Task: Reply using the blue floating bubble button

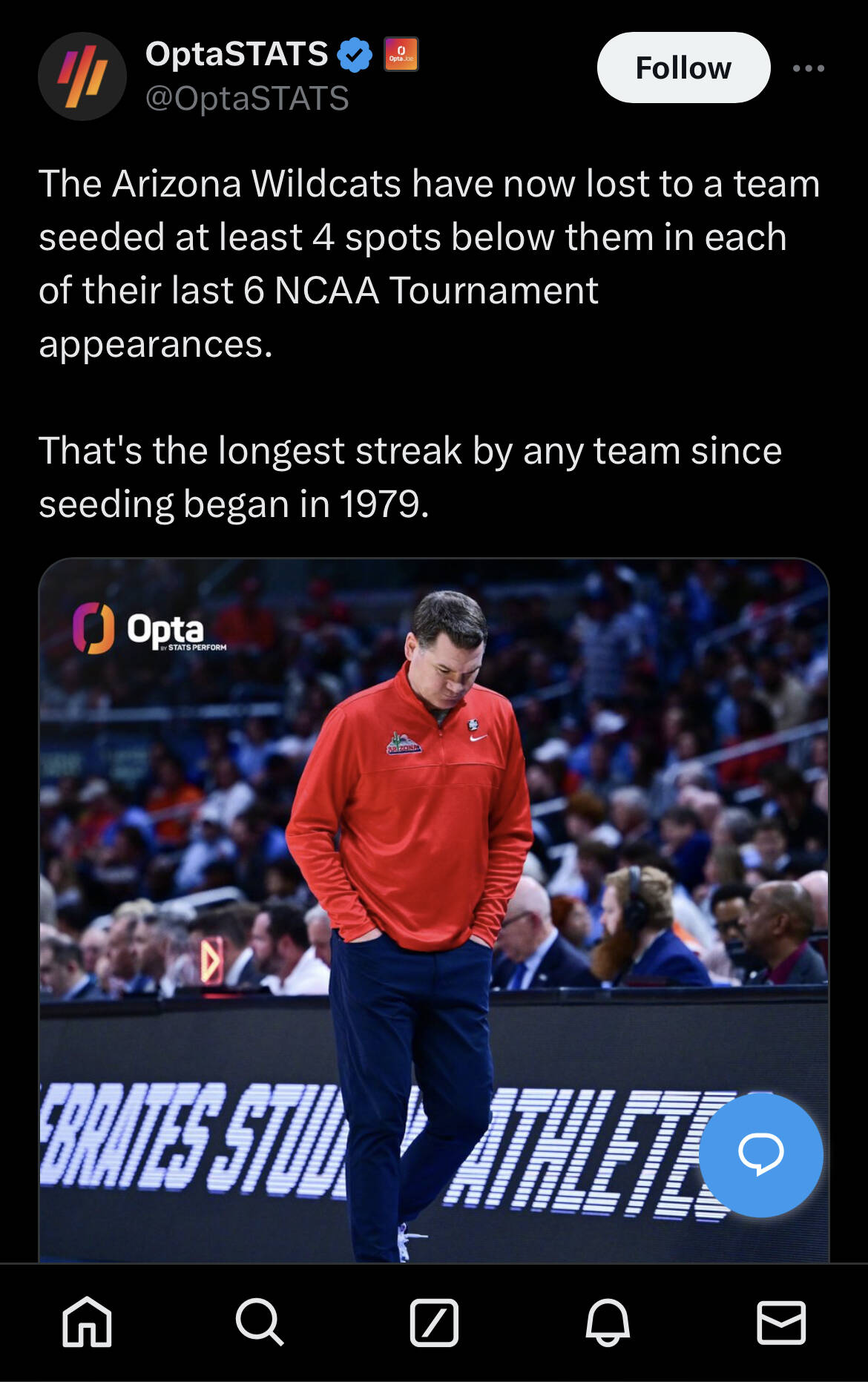Action: point(760,1154)
